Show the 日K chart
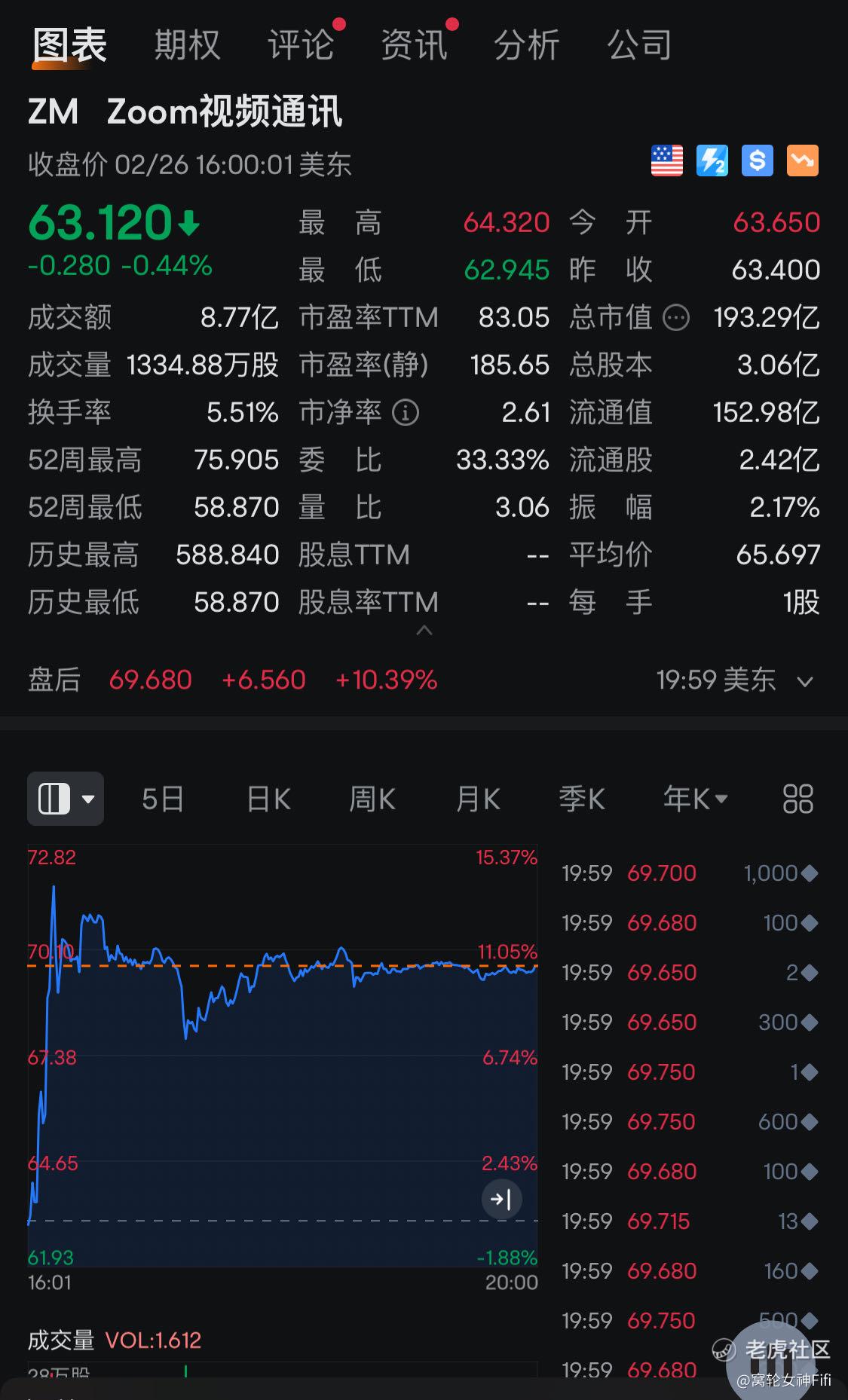848x1400 pixels. click(x=268, y=799)
